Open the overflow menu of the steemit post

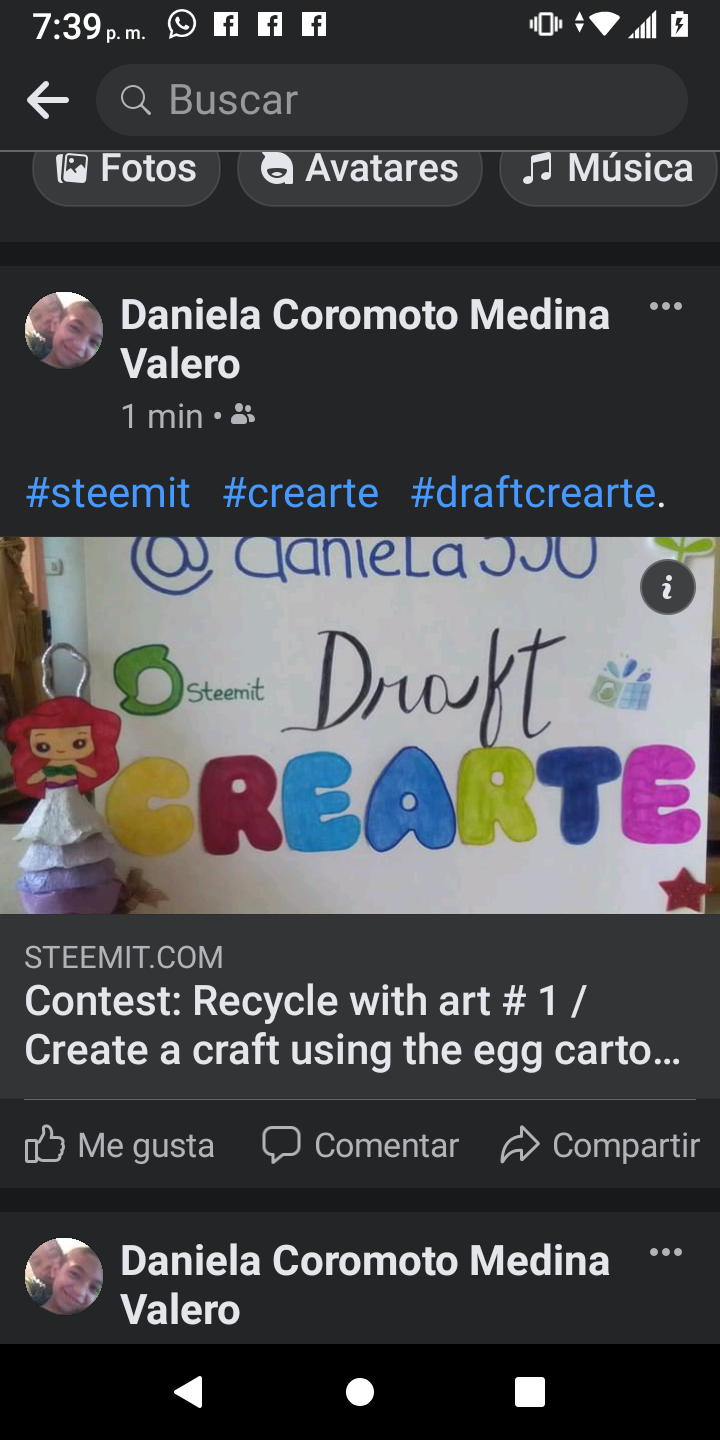666,307
